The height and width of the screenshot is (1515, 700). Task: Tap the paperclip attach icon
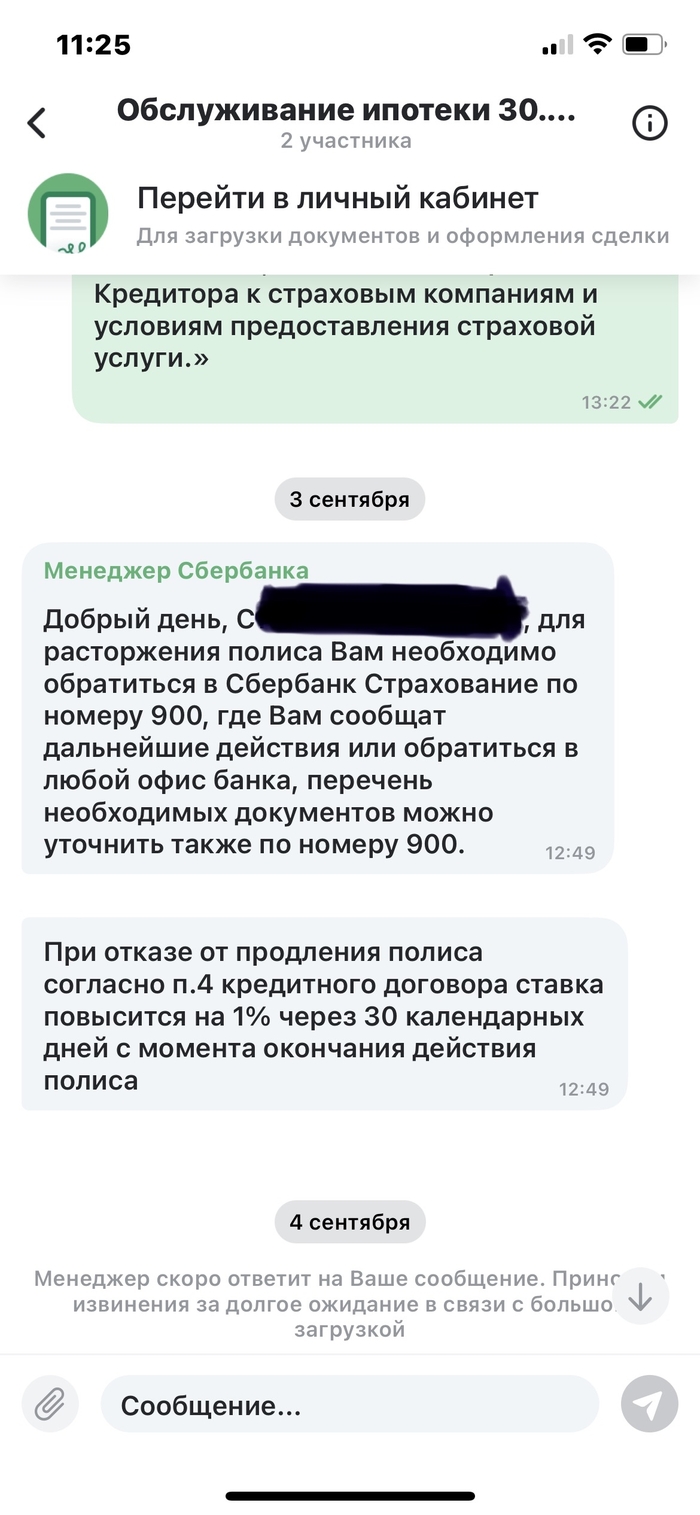[49, 1405]
